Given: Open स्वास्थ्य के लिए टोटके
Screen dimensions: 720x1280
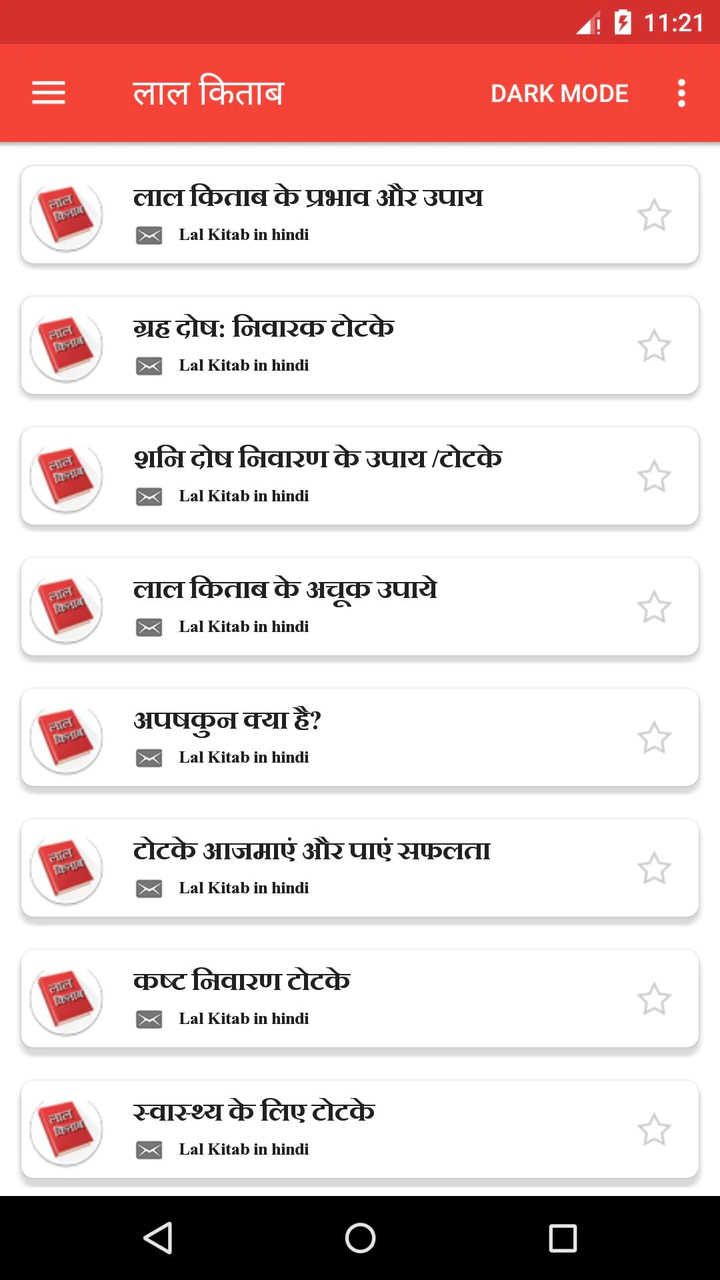Looking at the screenshot, I should (254, 1112).
